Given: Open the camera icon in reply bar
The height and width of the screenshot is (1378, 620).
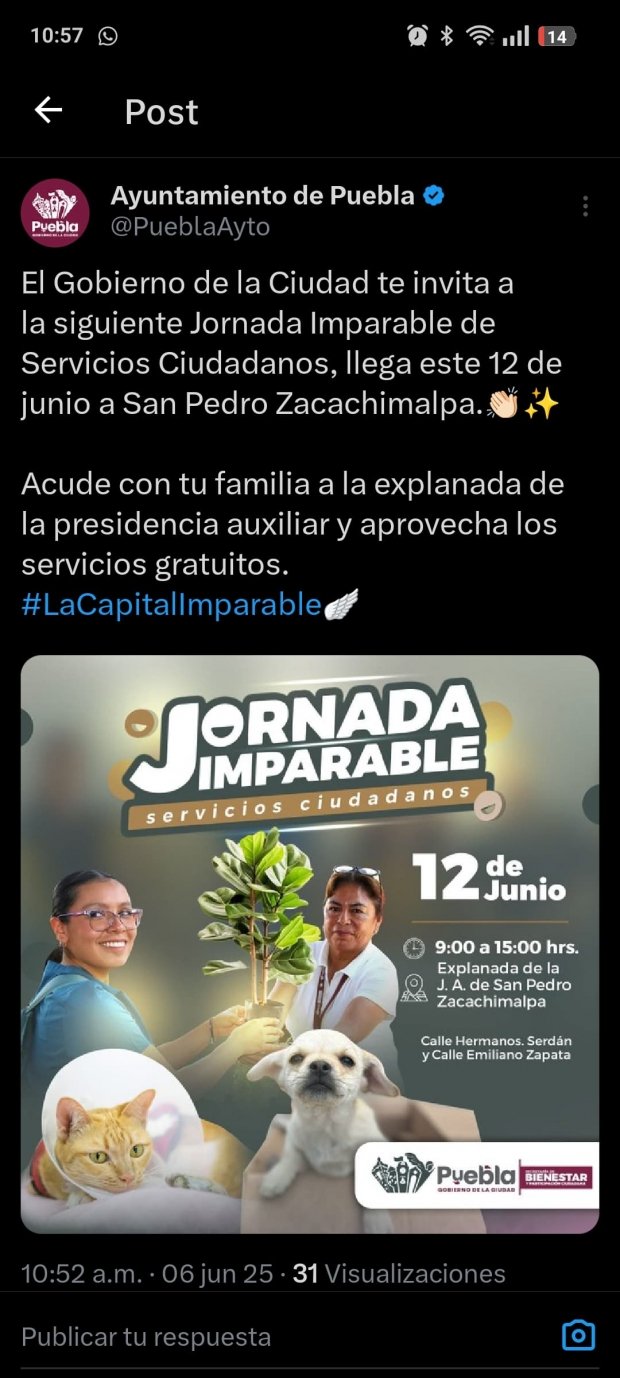Looking at the screenshot, I should (578, 1335).
